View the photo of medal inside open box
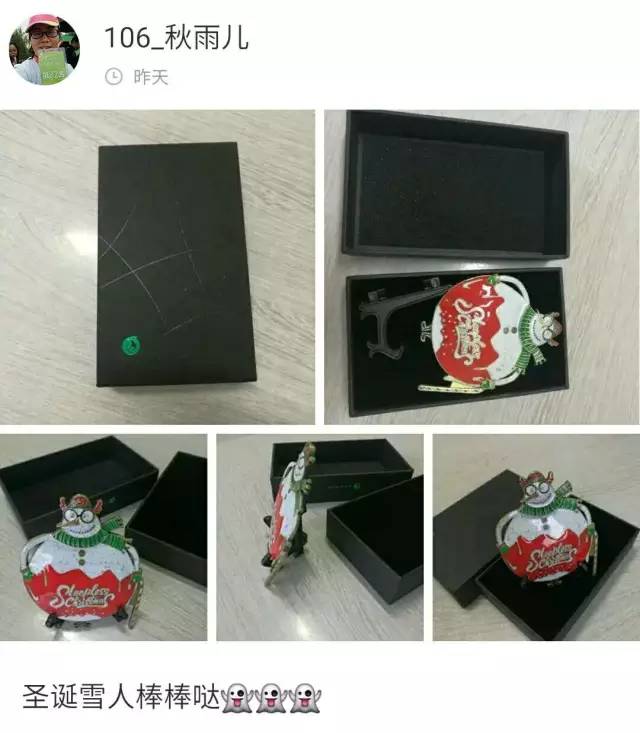The height and width of the screenshot is (733, 640). (x=481, y=267)
